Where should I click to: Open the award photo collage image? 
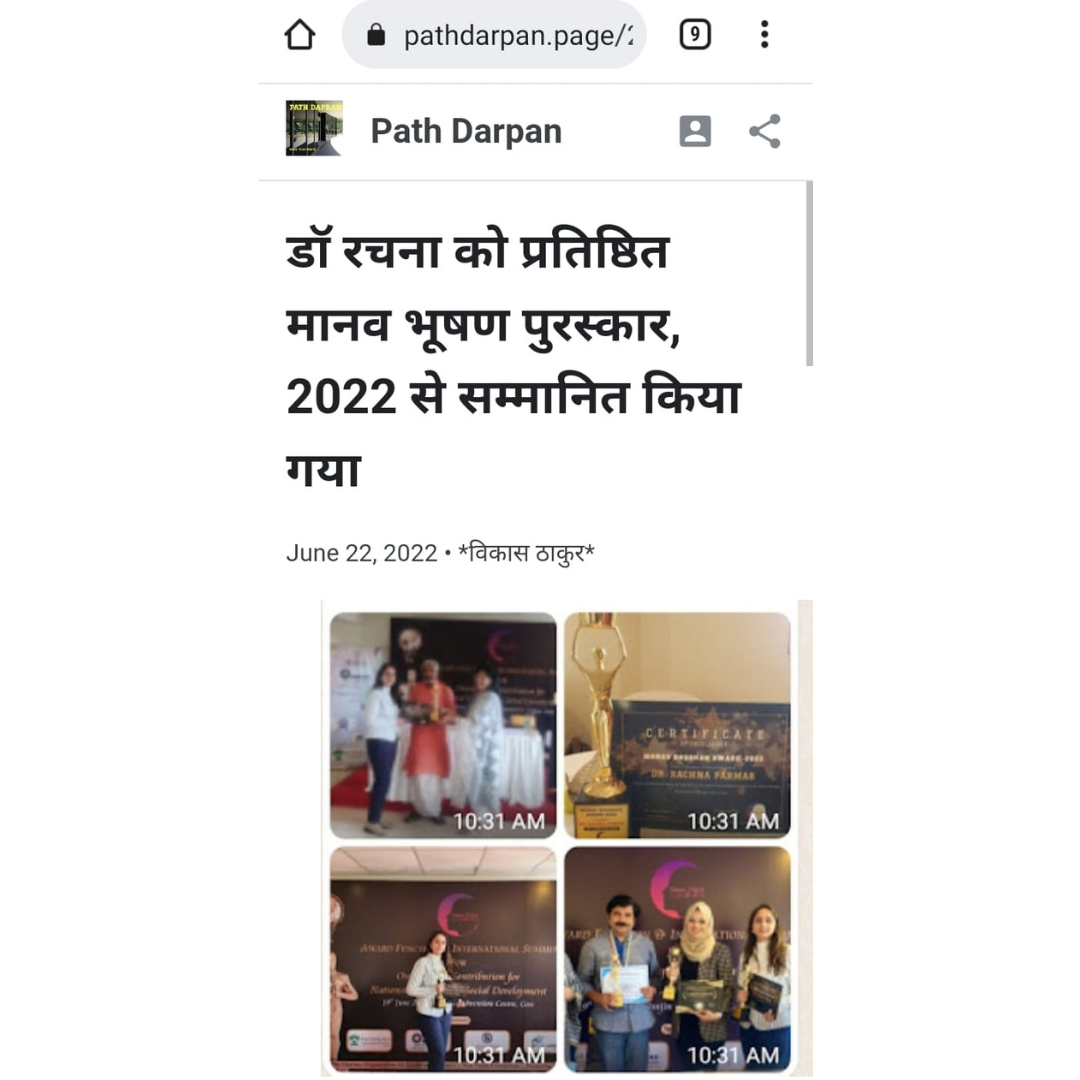click(562, 840)
